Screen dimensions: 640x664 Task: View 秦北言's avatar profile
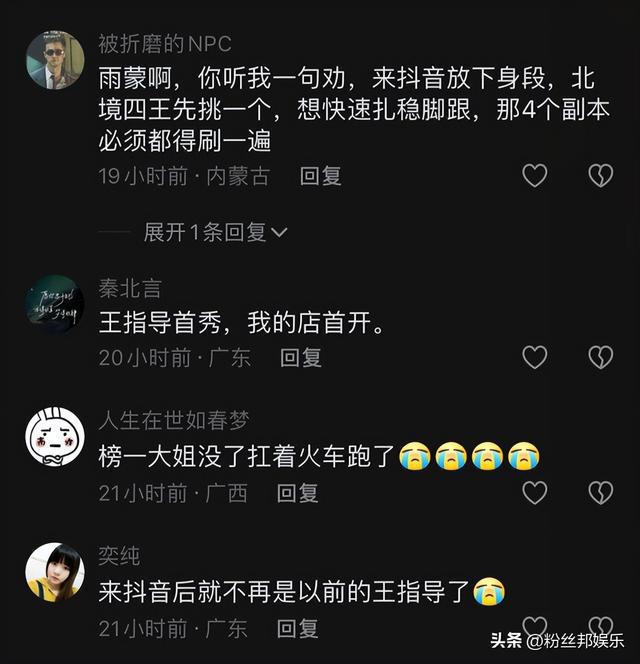click(54, 304)
